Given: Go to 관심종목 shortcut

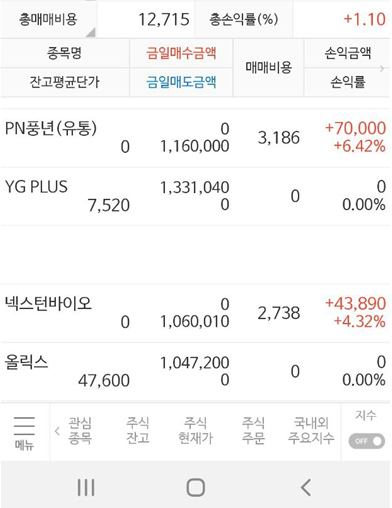Looking at the screenshot, I should 80,430.
